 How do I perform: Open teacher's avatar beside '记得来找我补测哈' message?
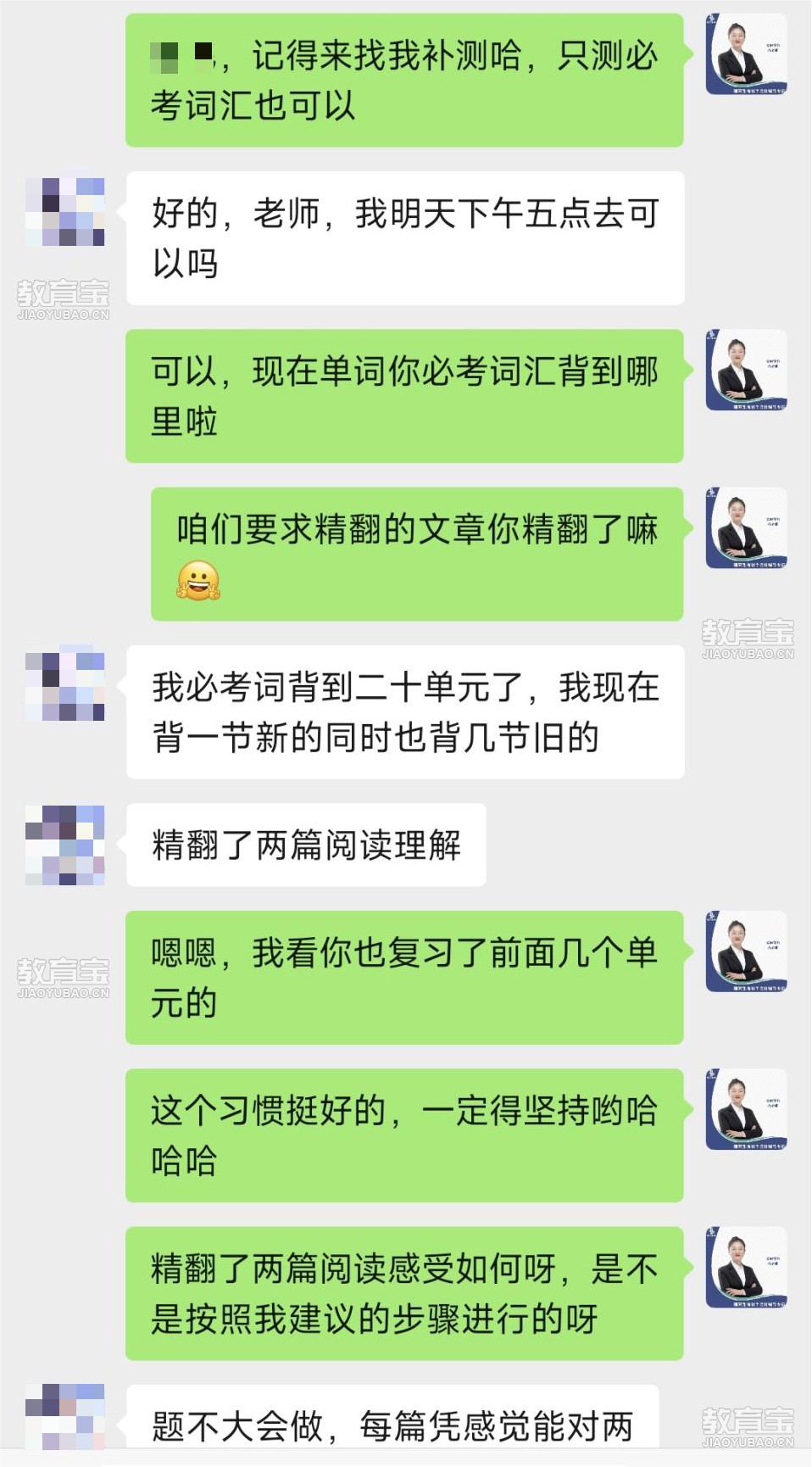(746, 54)
